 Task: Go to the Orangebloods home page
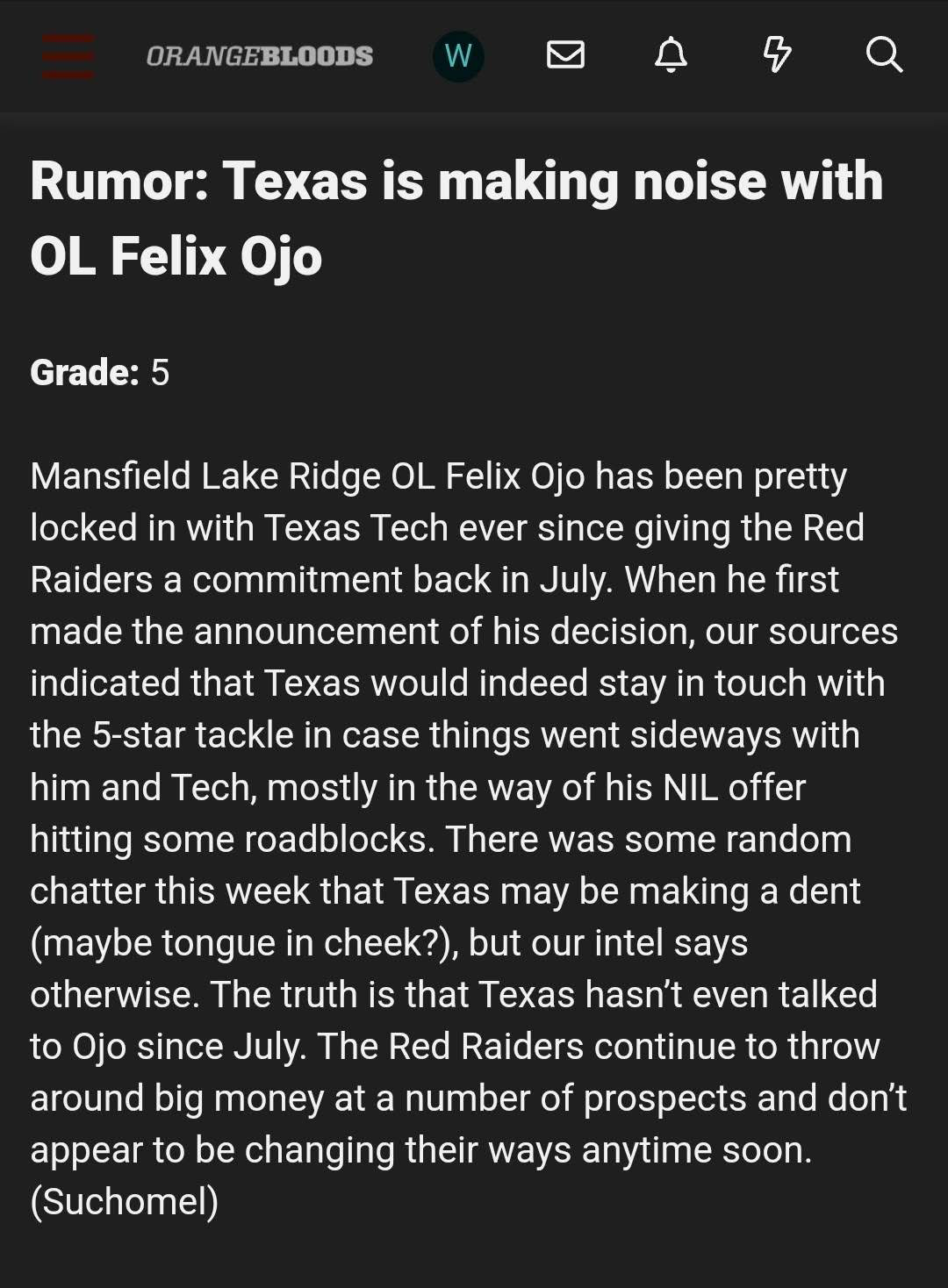259,56
